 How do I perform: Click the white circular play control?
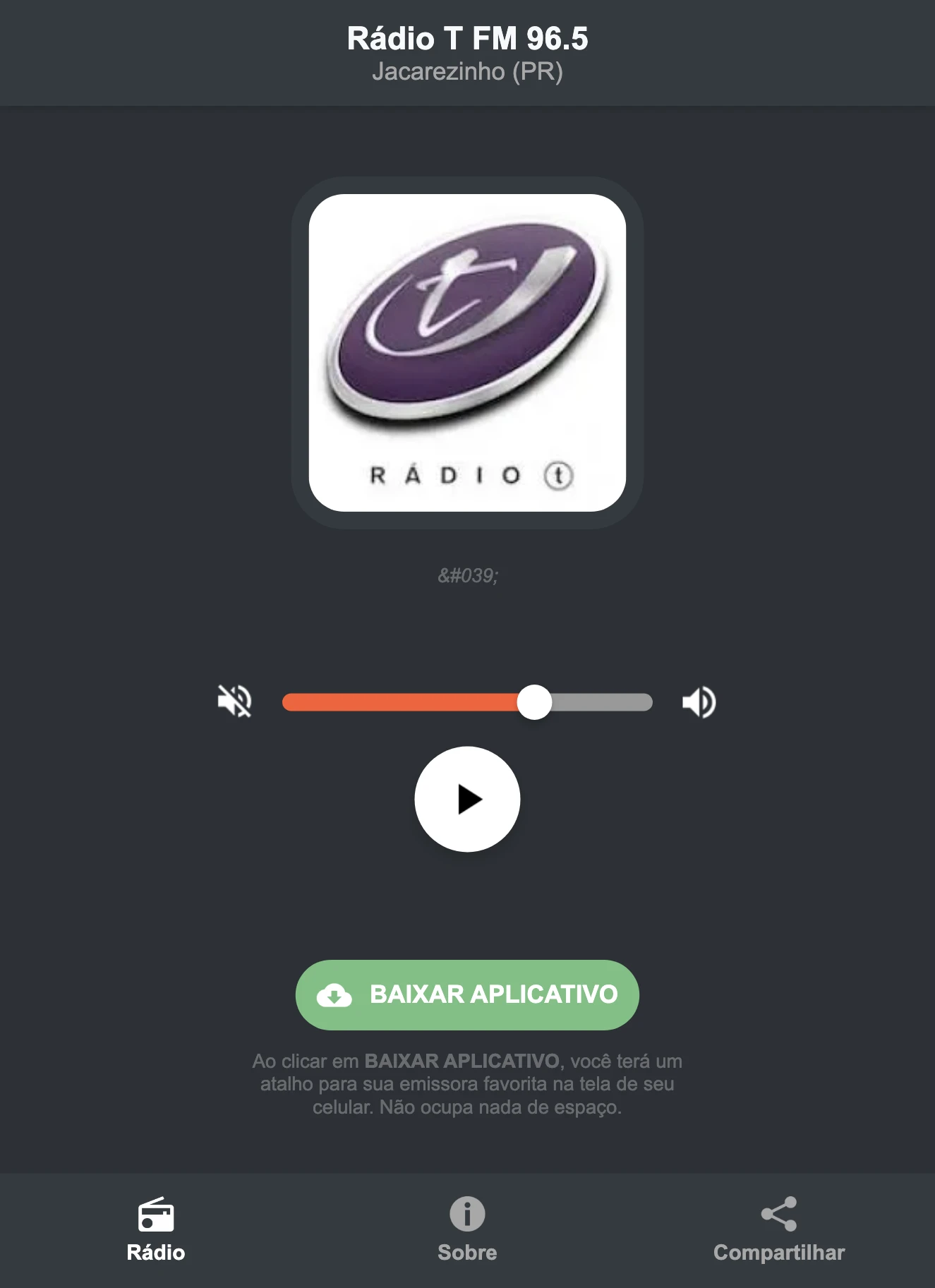467,798
